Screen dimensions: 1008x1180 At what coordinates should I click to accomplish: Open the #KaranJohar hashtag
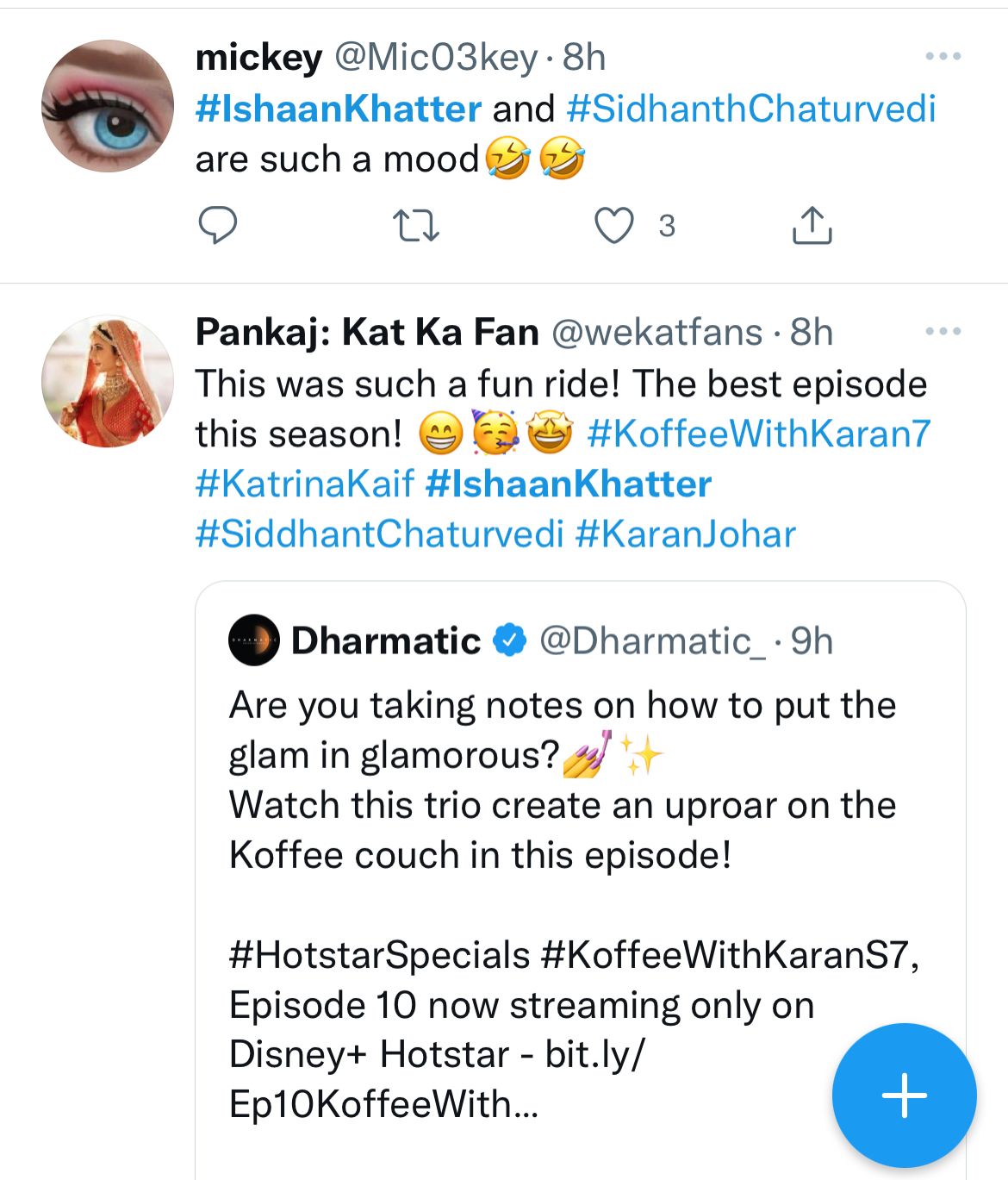[685, 534]
